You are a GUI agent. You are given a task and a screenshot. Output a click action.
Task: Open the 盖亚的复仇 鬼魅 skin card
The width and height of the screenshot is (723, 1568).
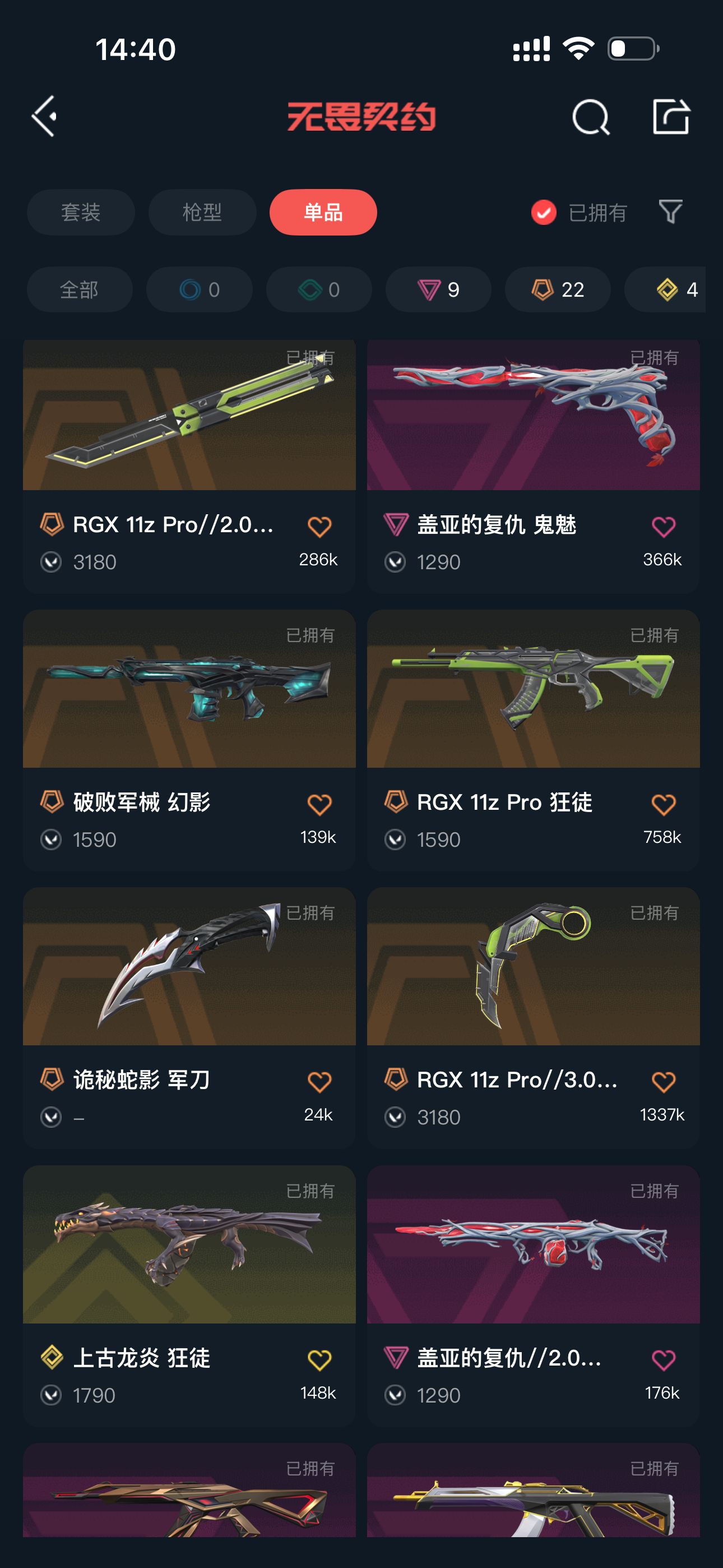[532, 426]
